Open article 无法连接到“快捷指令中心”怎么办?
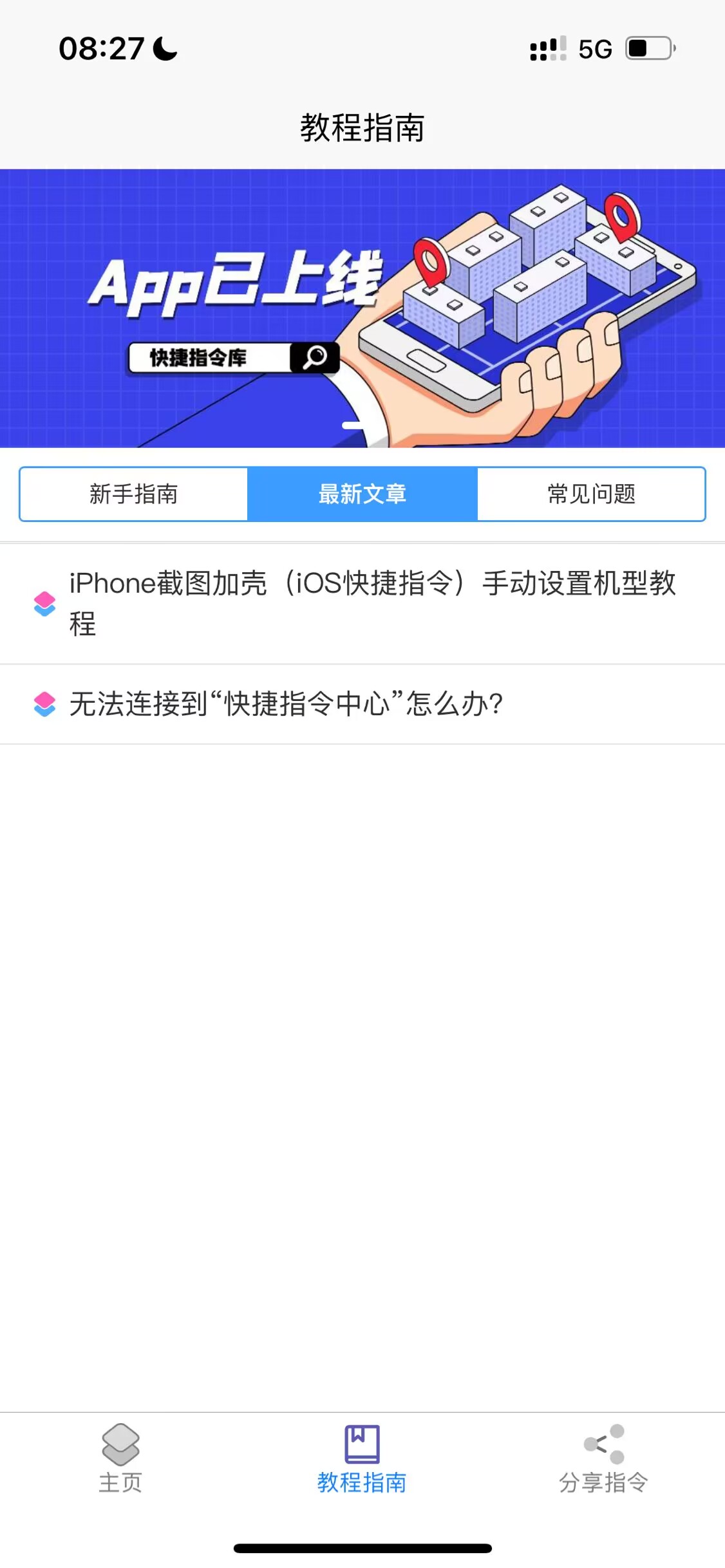This screenshot has height=1568, width=725. click(362, 704)
